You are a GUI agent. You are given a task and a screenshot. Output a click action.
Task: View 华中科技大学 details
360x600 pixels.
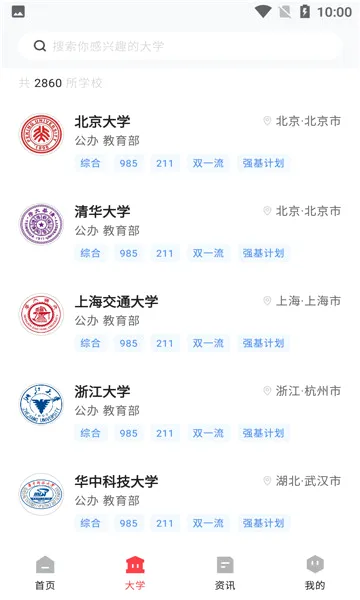pyautogui.click(x=180, y=501)
